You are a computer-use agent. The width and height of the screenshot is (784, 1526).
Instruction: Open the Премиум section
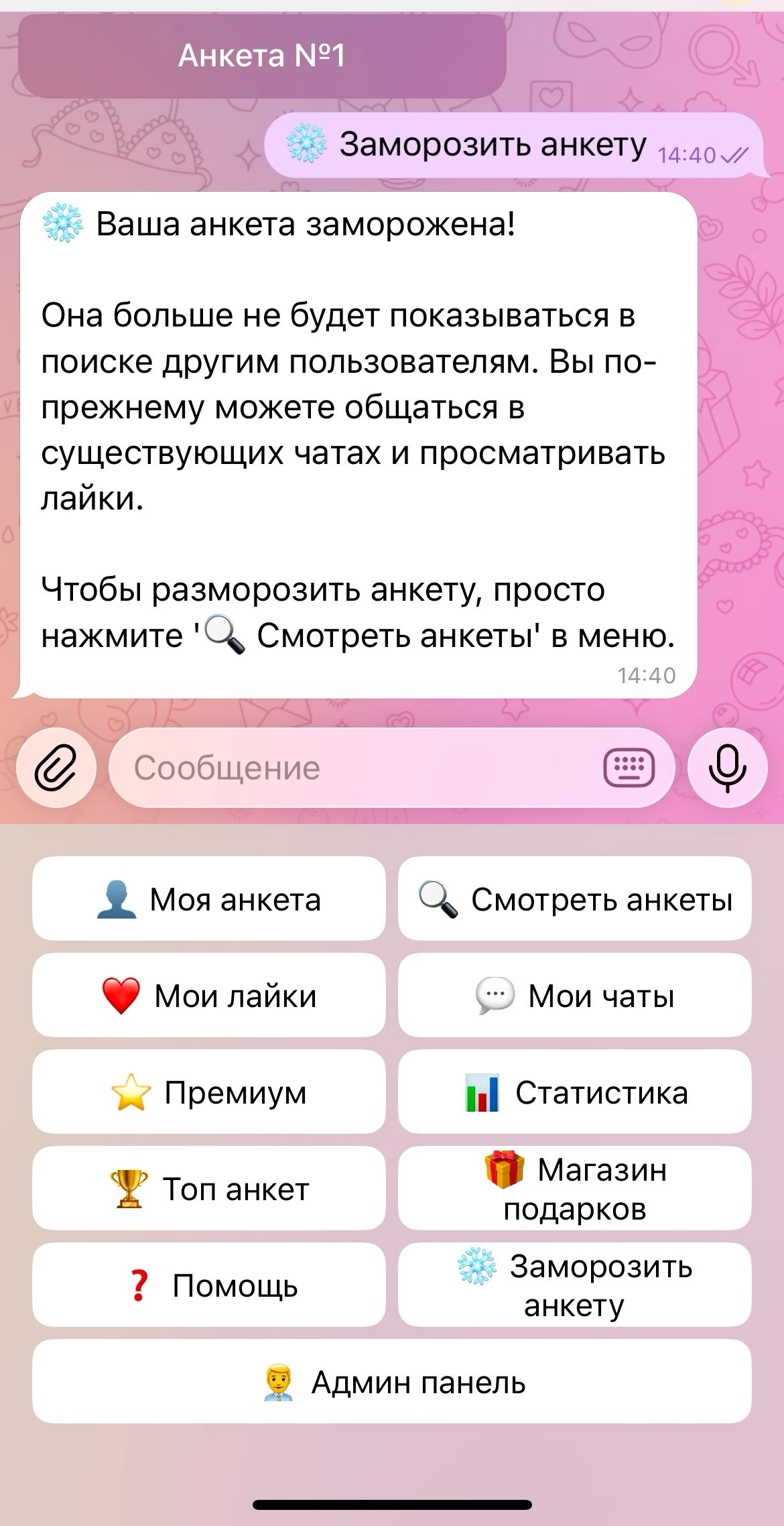point(209,1092)
